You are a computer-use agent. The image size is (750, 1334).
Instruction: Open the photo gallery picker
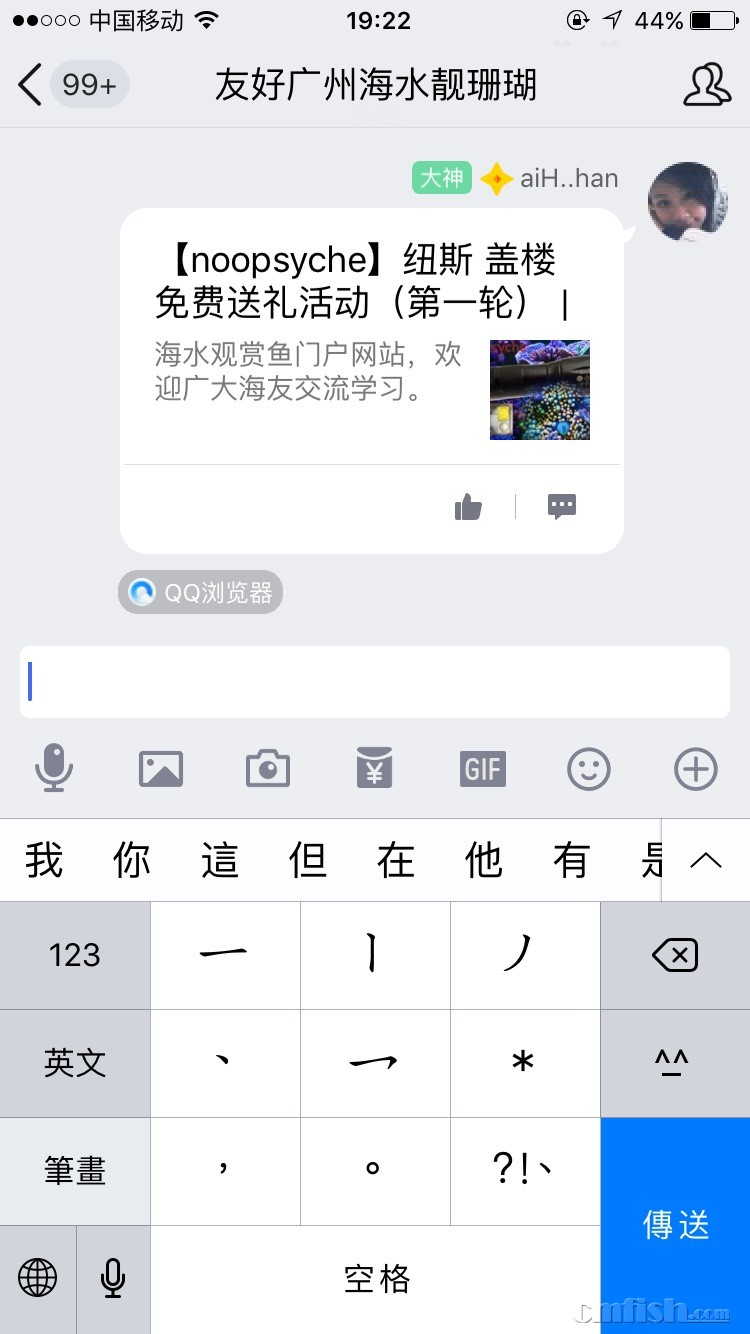[161, 769]
